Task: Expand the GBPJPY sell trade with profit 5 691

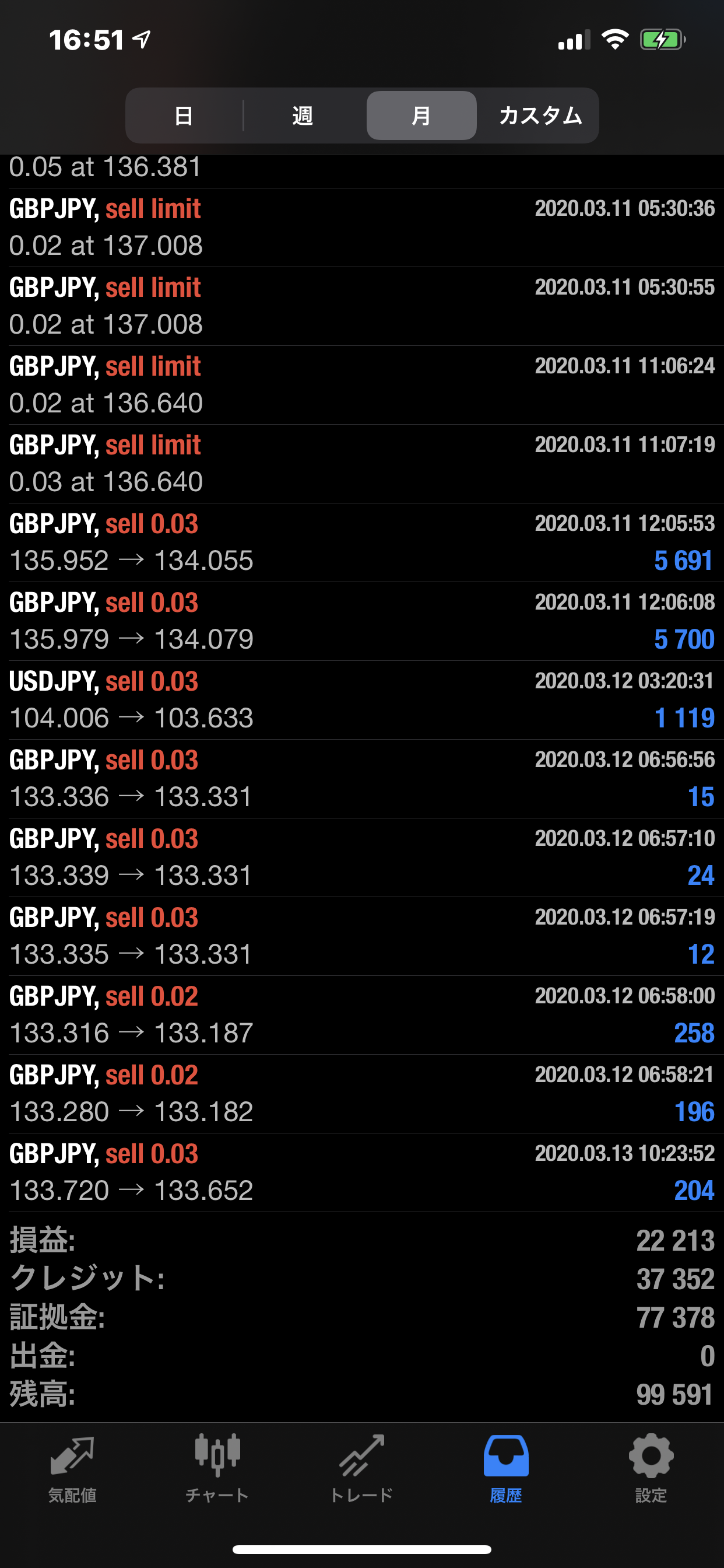Action: click(362, 542)
